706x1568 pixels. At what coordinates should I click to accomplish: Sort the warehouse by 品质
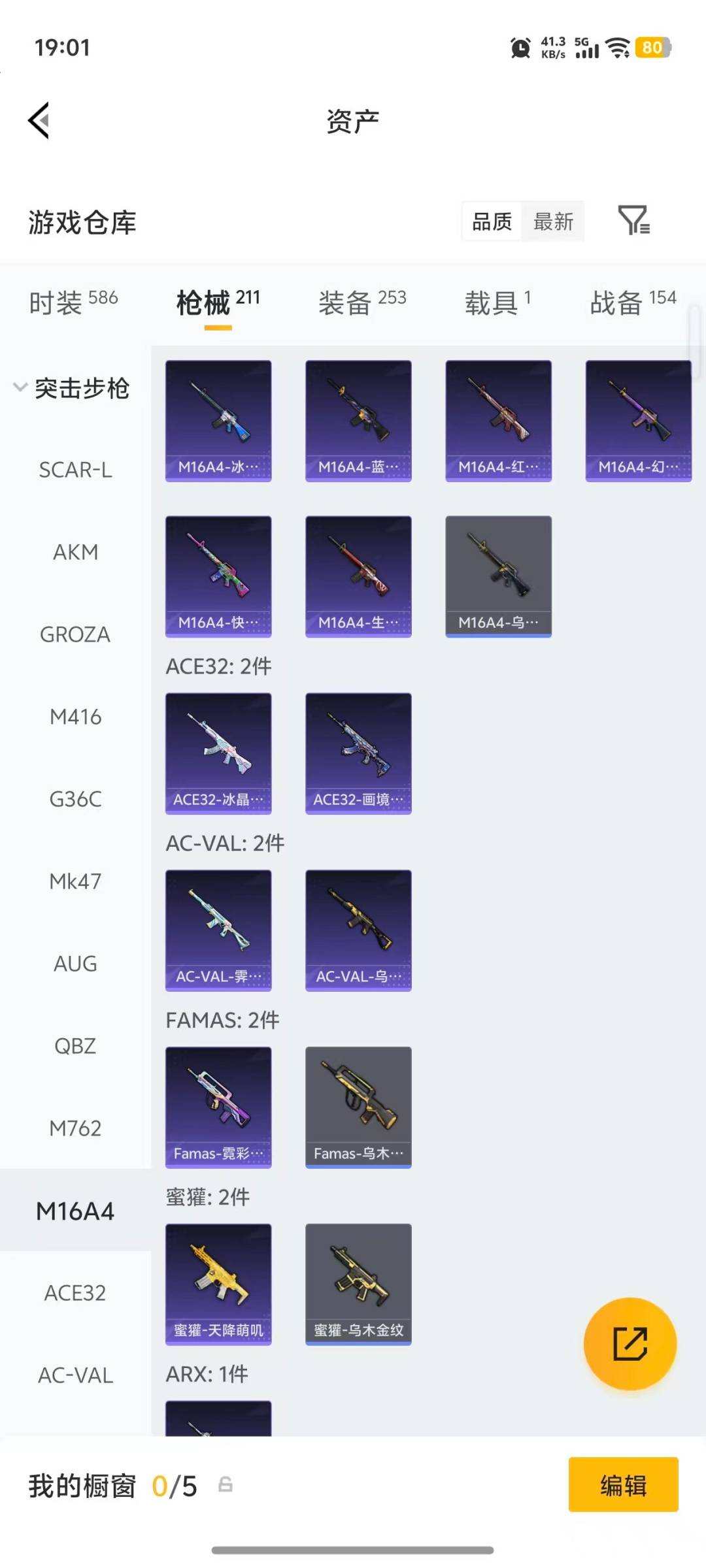pos(492,221)
